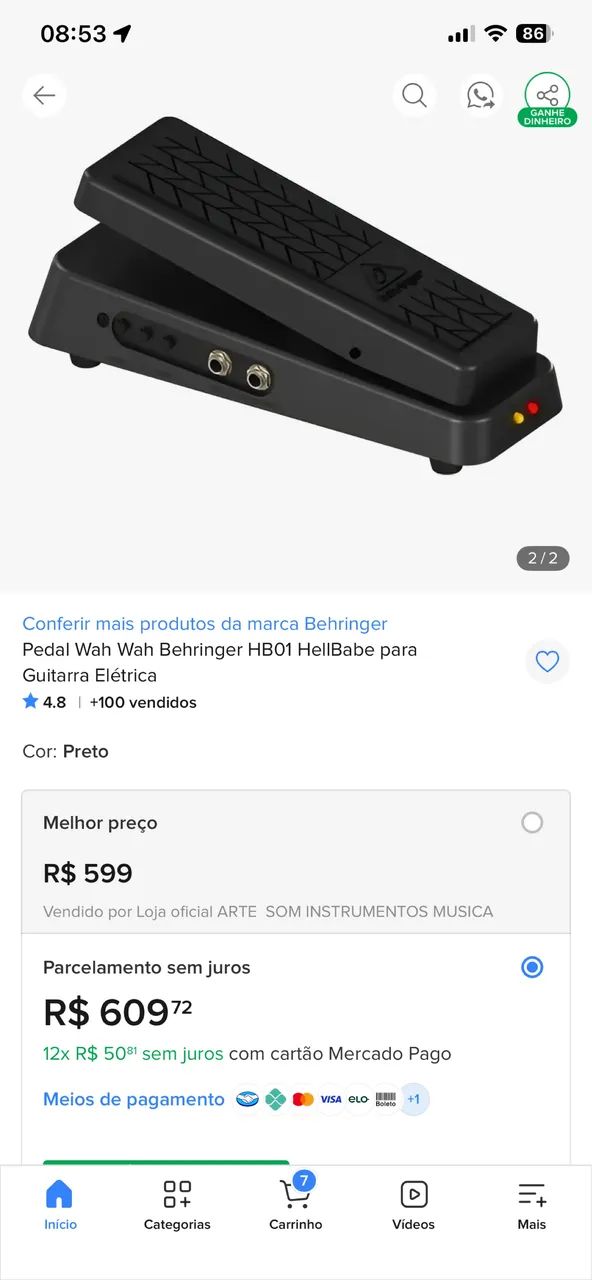Open the Mais menu tab
Screen dimensions: 592x1280
[532, 1205]
